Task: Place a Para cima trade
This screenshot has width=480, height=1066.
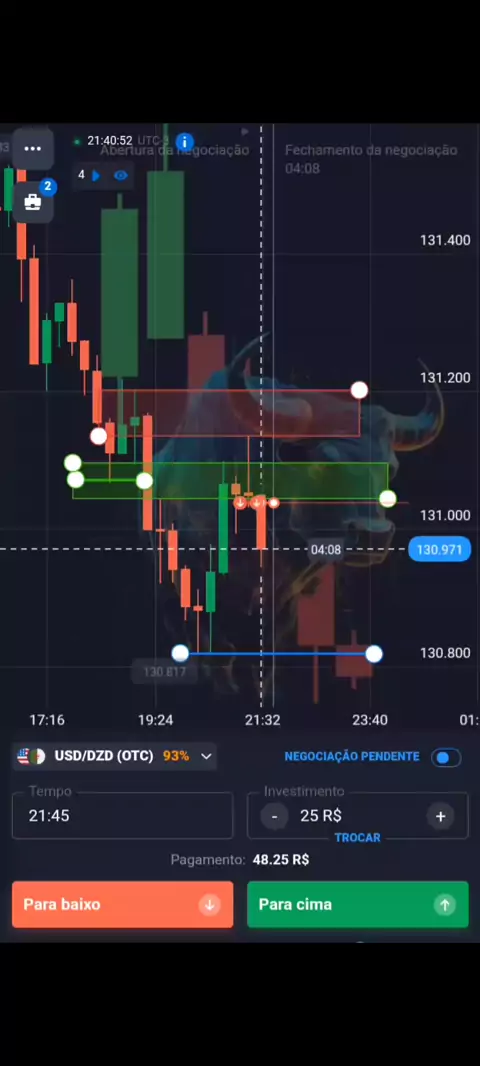Action: click(x=358, y=904)
